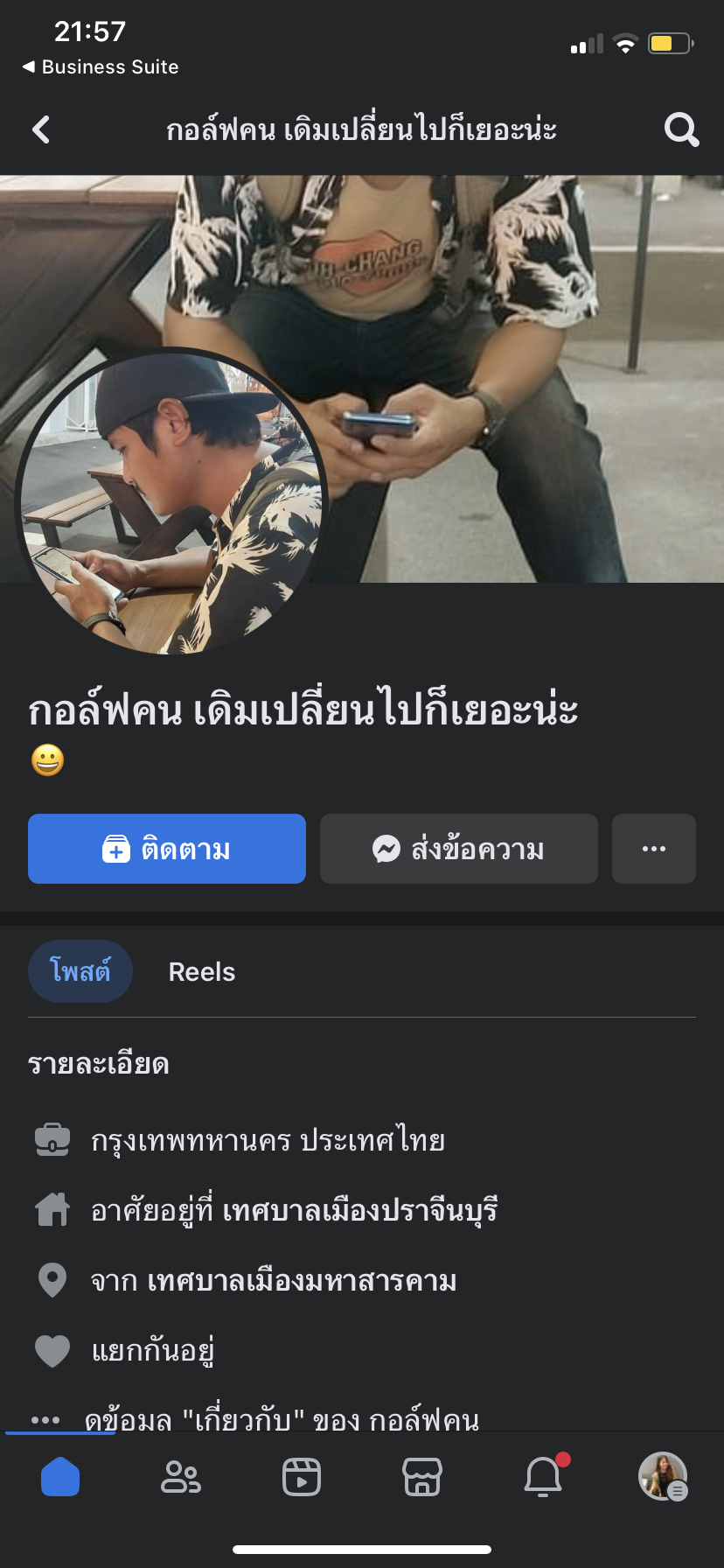Select the โพสต์ tab
Image resolution: width=724 pixels, height=1568 pixels.
coord(80,971)
